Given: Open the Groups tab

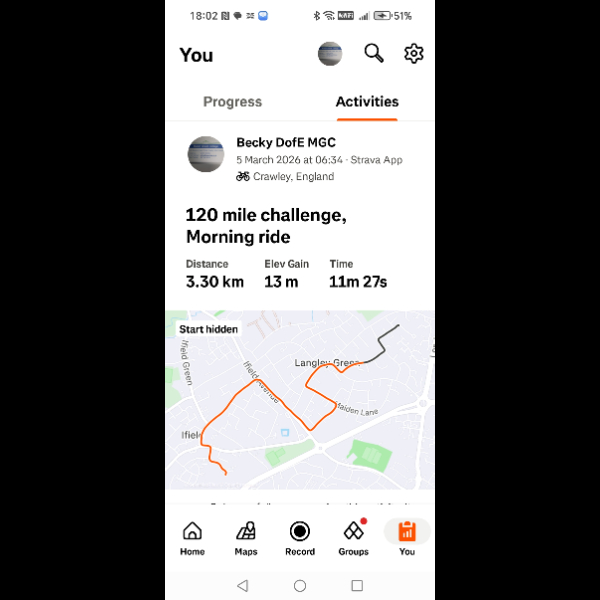Looking at the screenshot, I should (x=353, y=538).
